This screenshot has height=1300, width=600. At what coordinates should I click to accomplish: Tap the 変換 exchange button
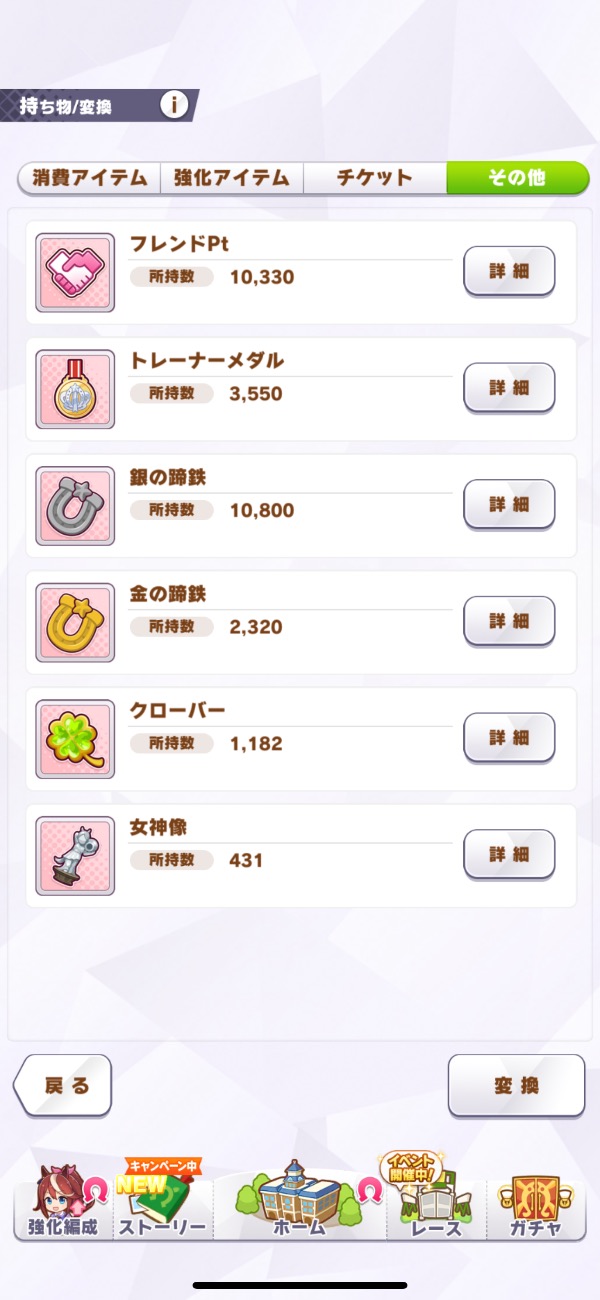[x=516, y=1085]
